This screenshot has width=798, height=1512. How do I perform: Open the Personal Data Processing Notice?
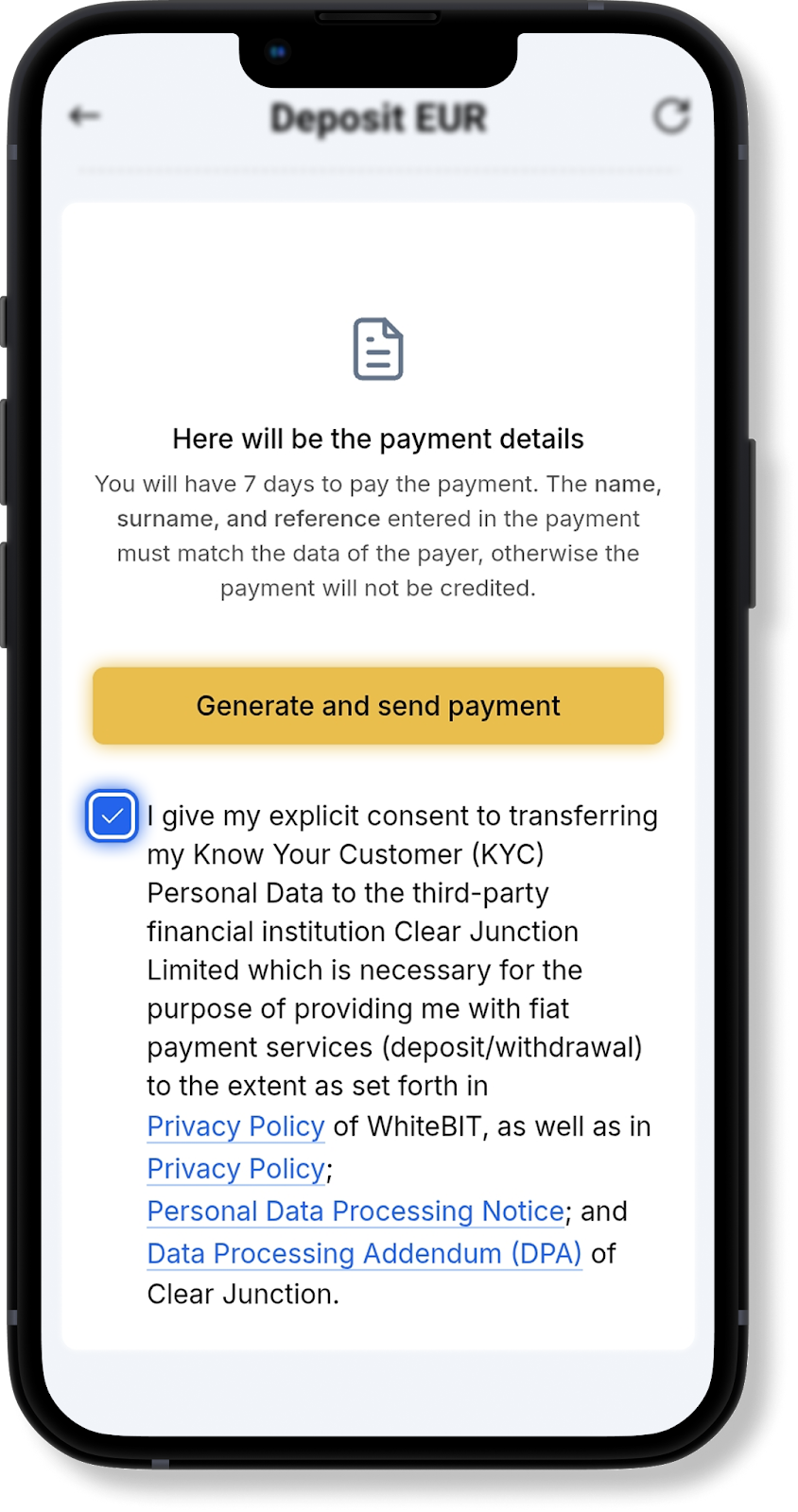(x=356, y=1211)
